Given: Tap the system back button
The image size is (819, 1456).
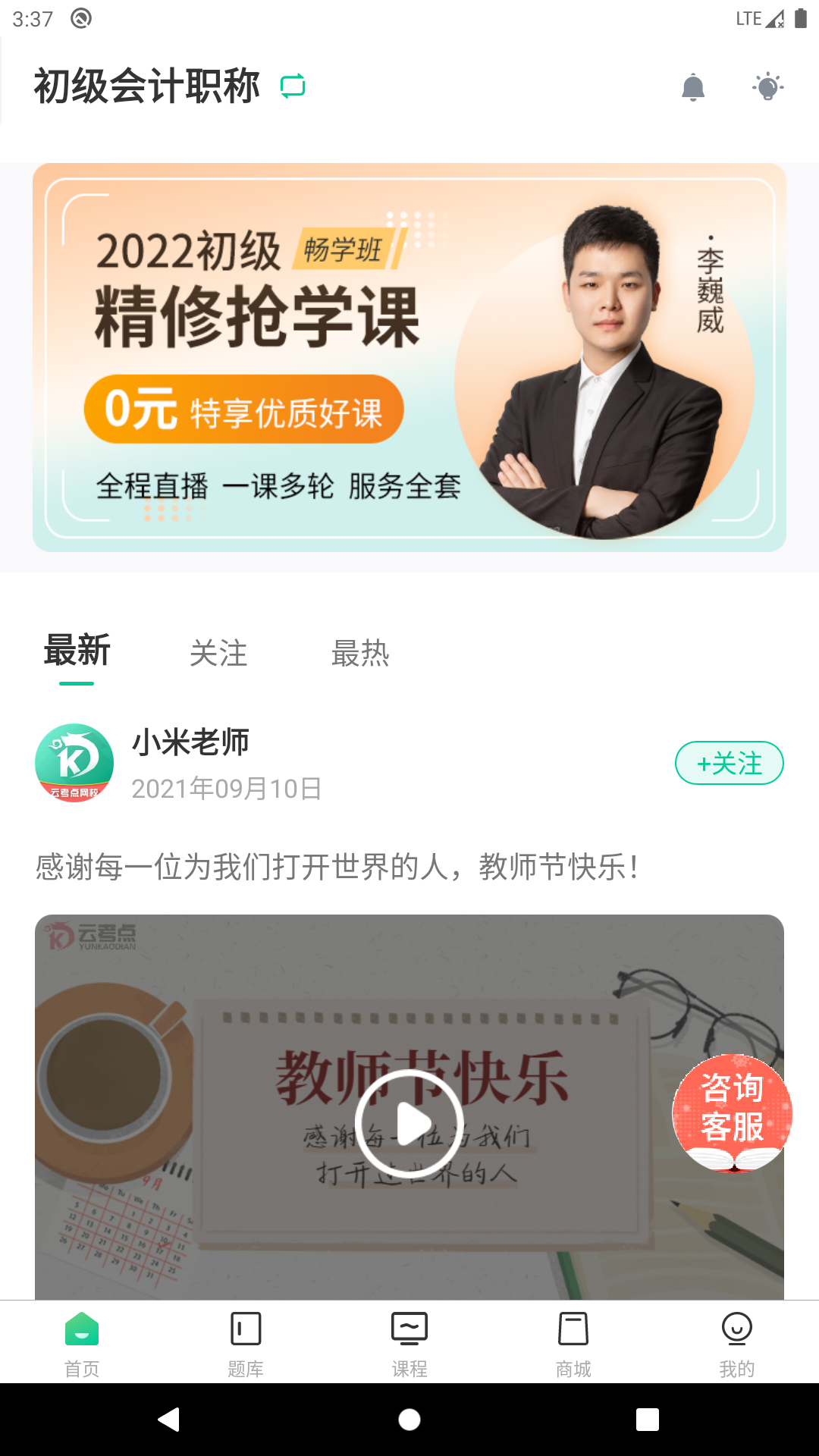Looking at the screenshot, I should pyautogui.click(x=168, y=1419).
